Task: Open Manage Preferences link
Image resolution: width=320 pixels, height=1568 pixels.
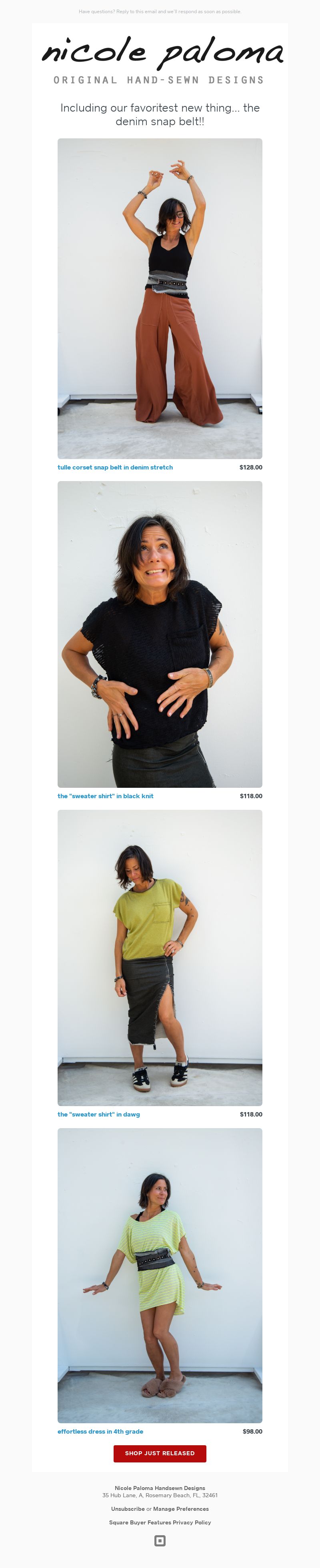Action: [181, 1509]
